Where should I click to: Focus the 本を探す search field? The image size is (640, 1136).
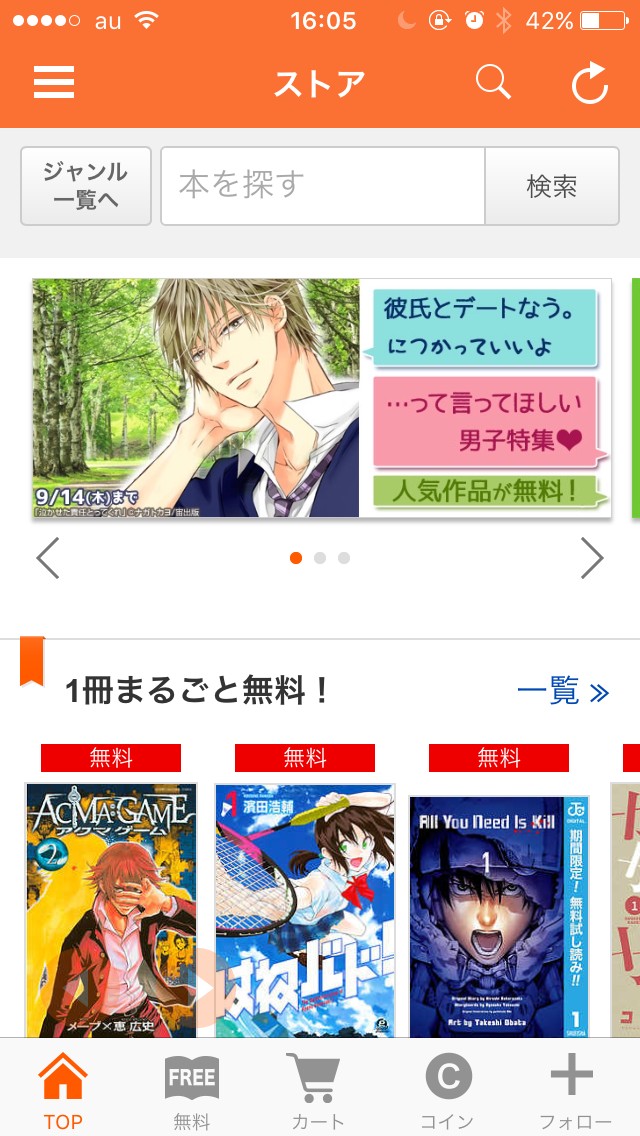click(322, 186)
